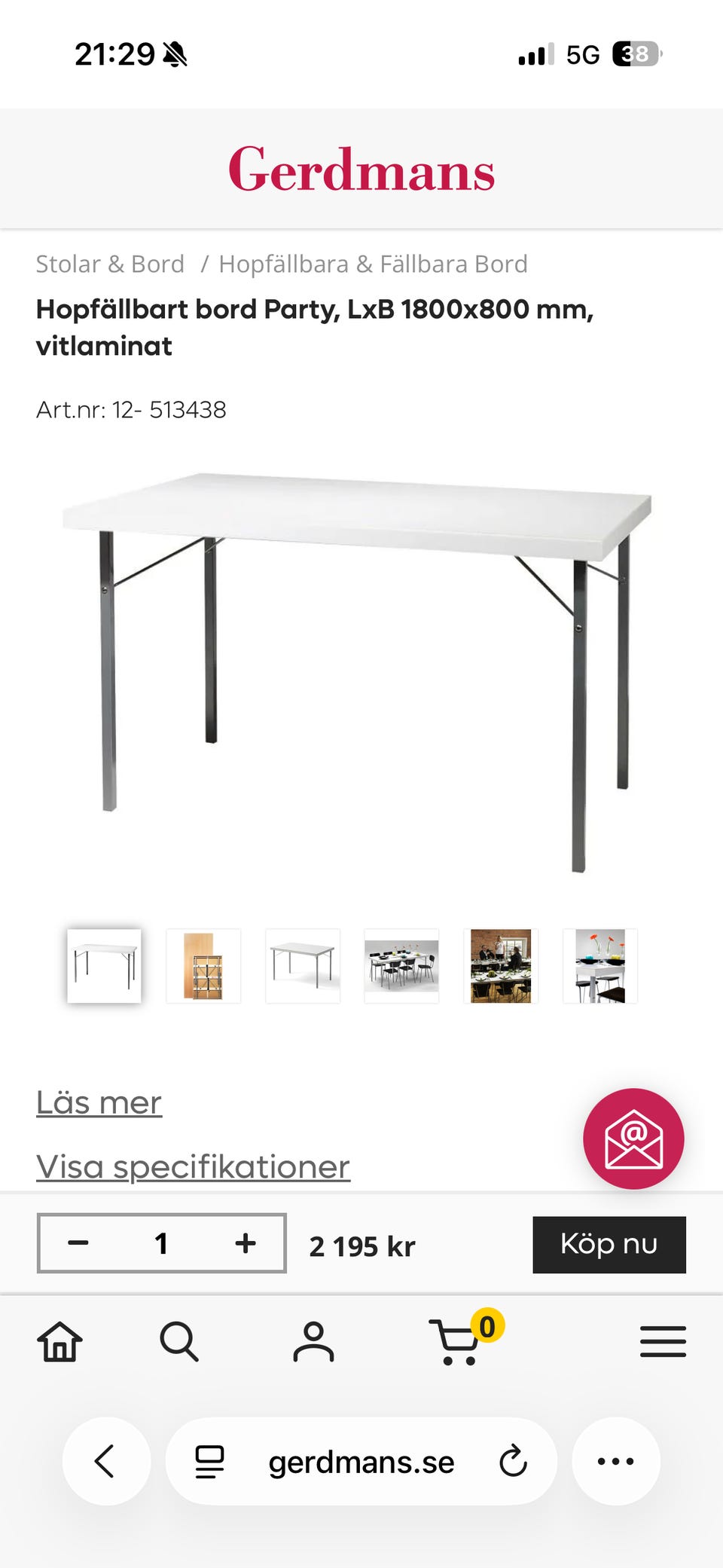Reload the gerdmans.se page
Image resolution: width=723 pixels, height=1568 pixels.
click(x=514, y=1460)
